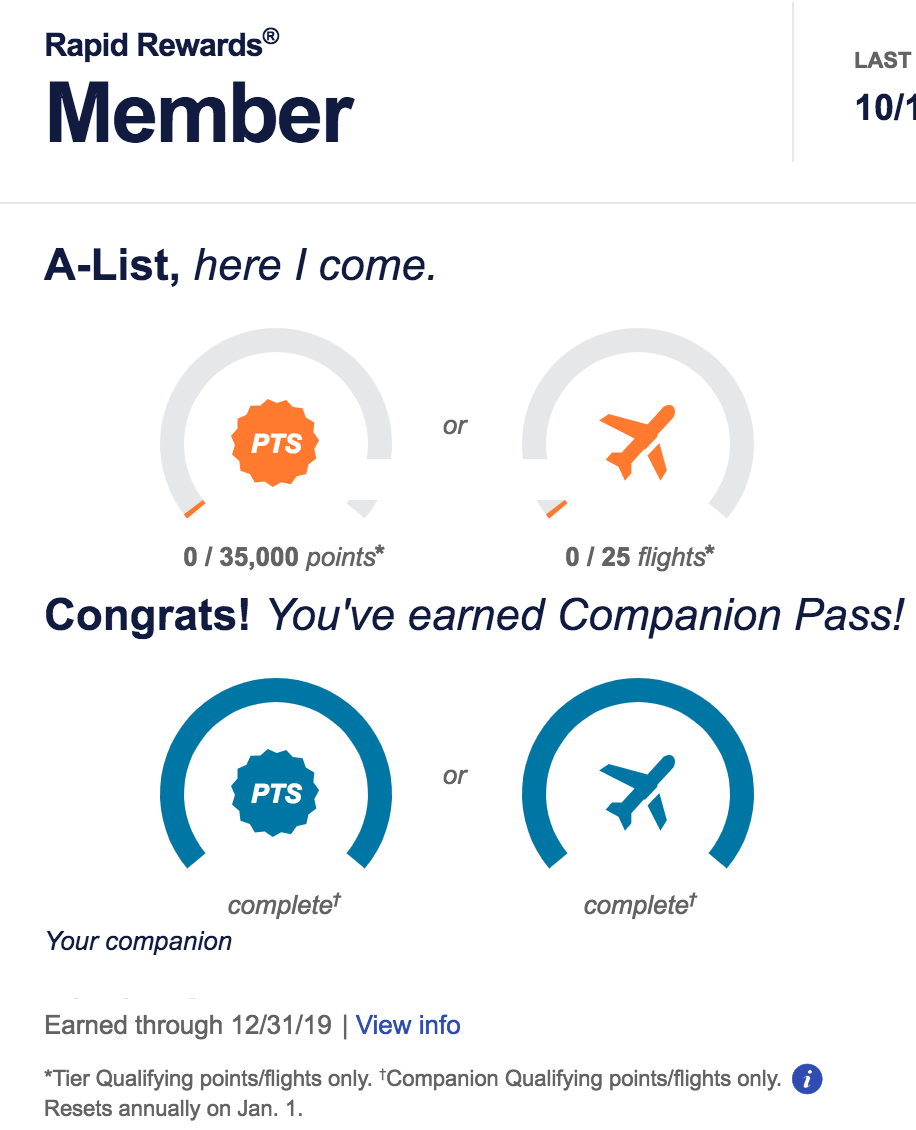The height and width of the screenshot is (1130, 916).
Task: Click the Your companion name field
Action: coord(137,941)
